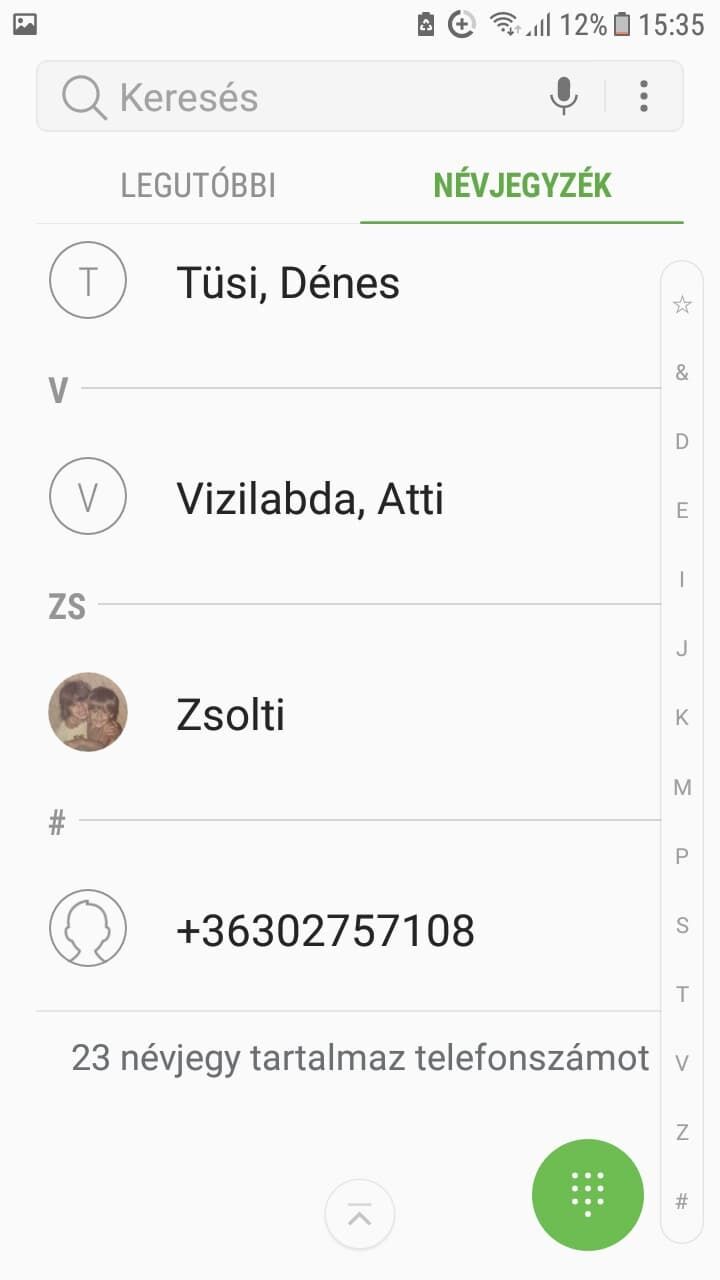Image resolution: width=720 pixels, height=1280 pixels.
Task: Jump to letter K in the index
Action: pyautogui.click(x=682, y=718)
